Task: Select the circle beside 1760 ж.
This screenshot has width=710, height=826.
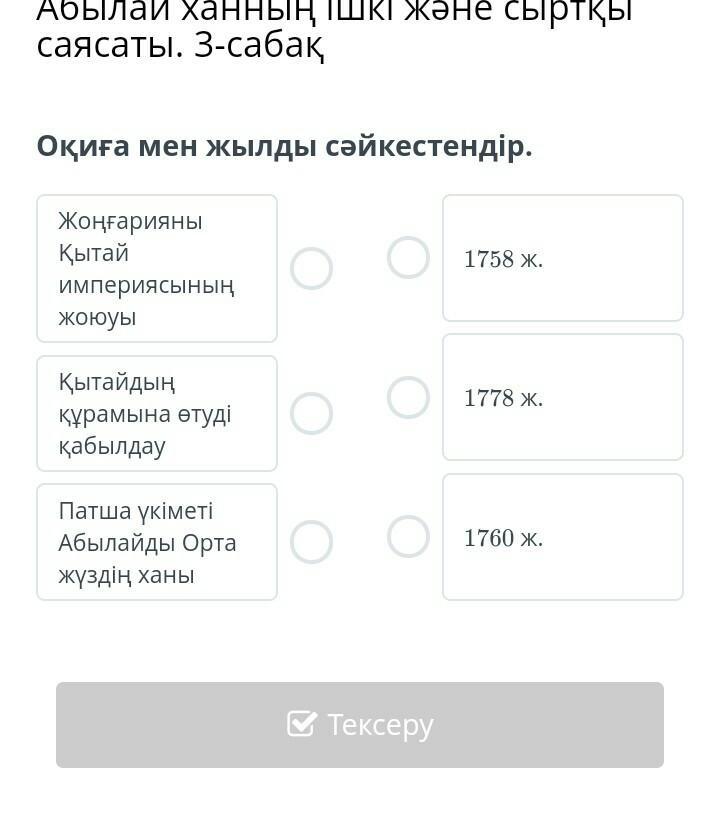Action: [x=408, y=536]
